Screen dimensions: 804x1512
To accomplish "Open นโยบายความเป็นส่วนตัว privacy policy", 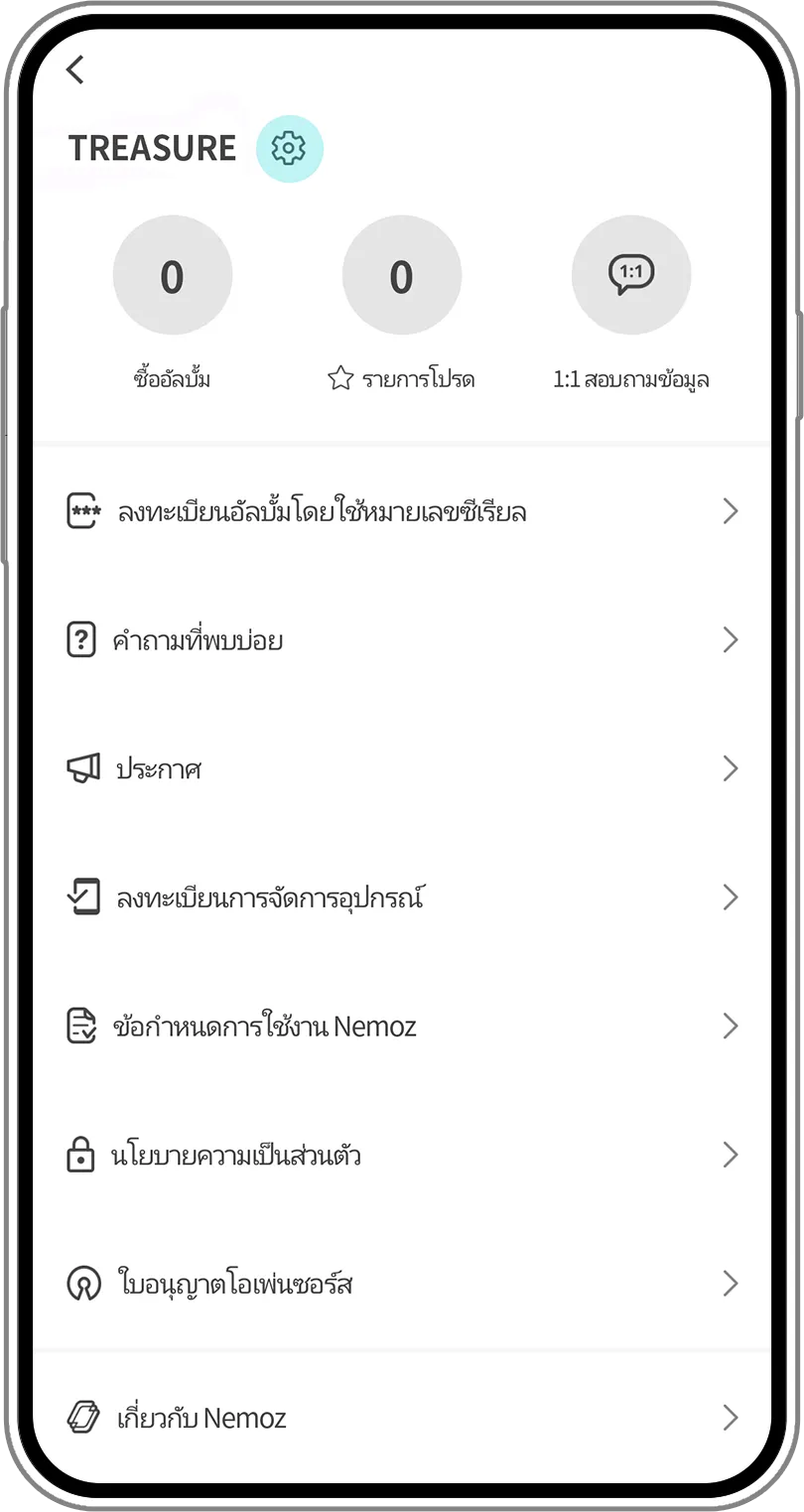I will tap(401, 1156).
